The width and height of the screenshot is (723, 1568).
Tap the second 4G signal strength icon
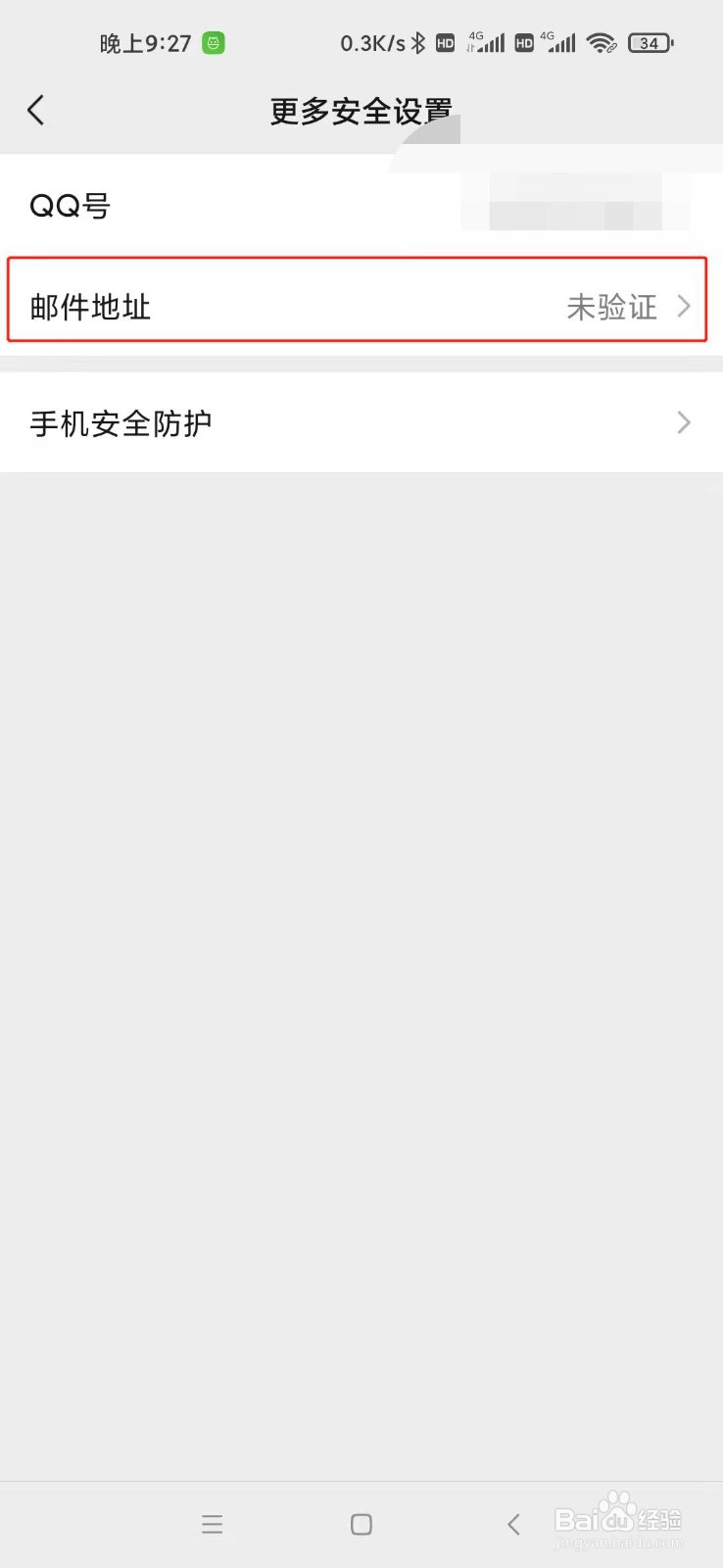(561, 43)
